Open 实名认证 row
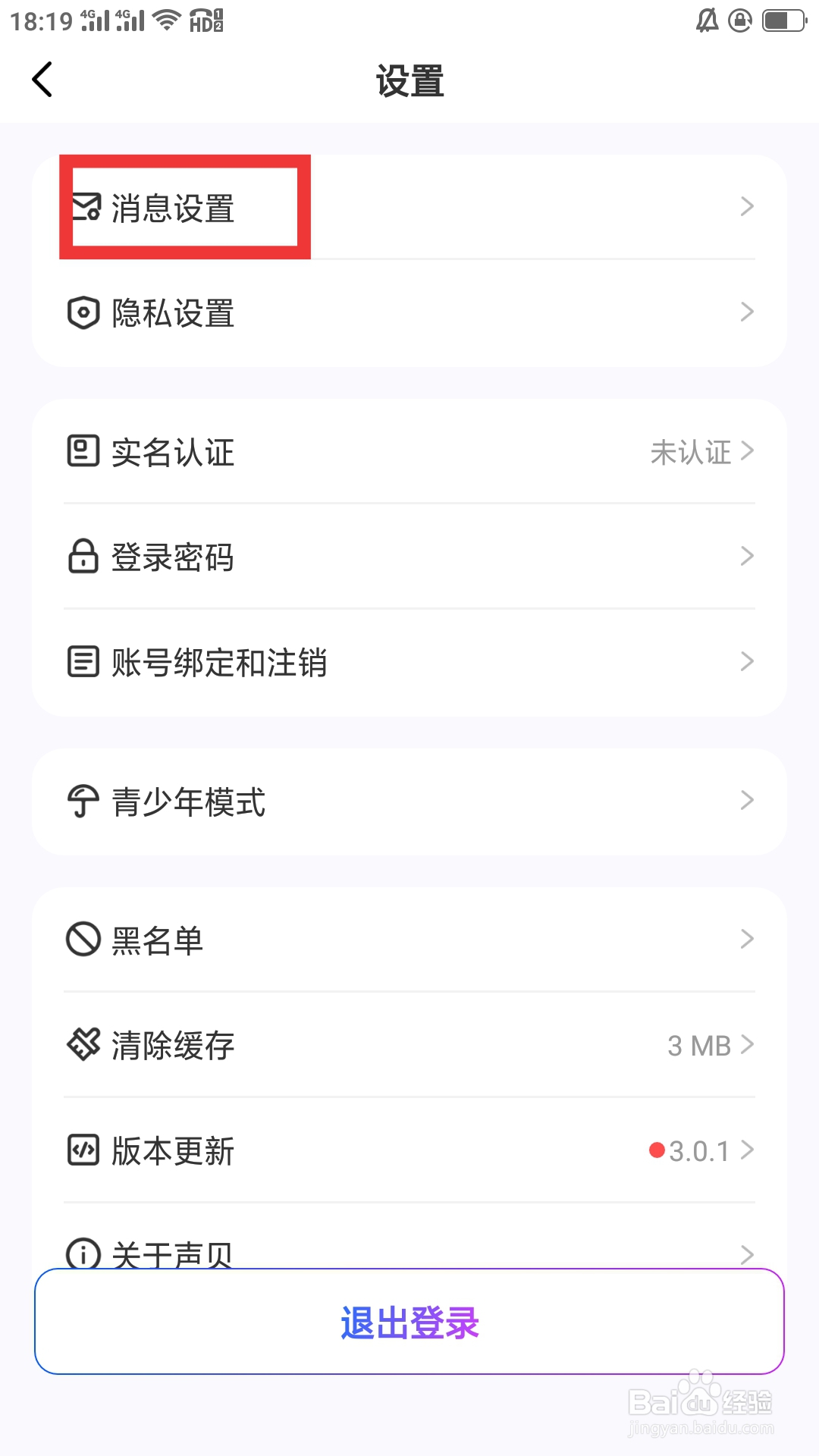This screenshot has height=1456, width=819. (409, 452)
